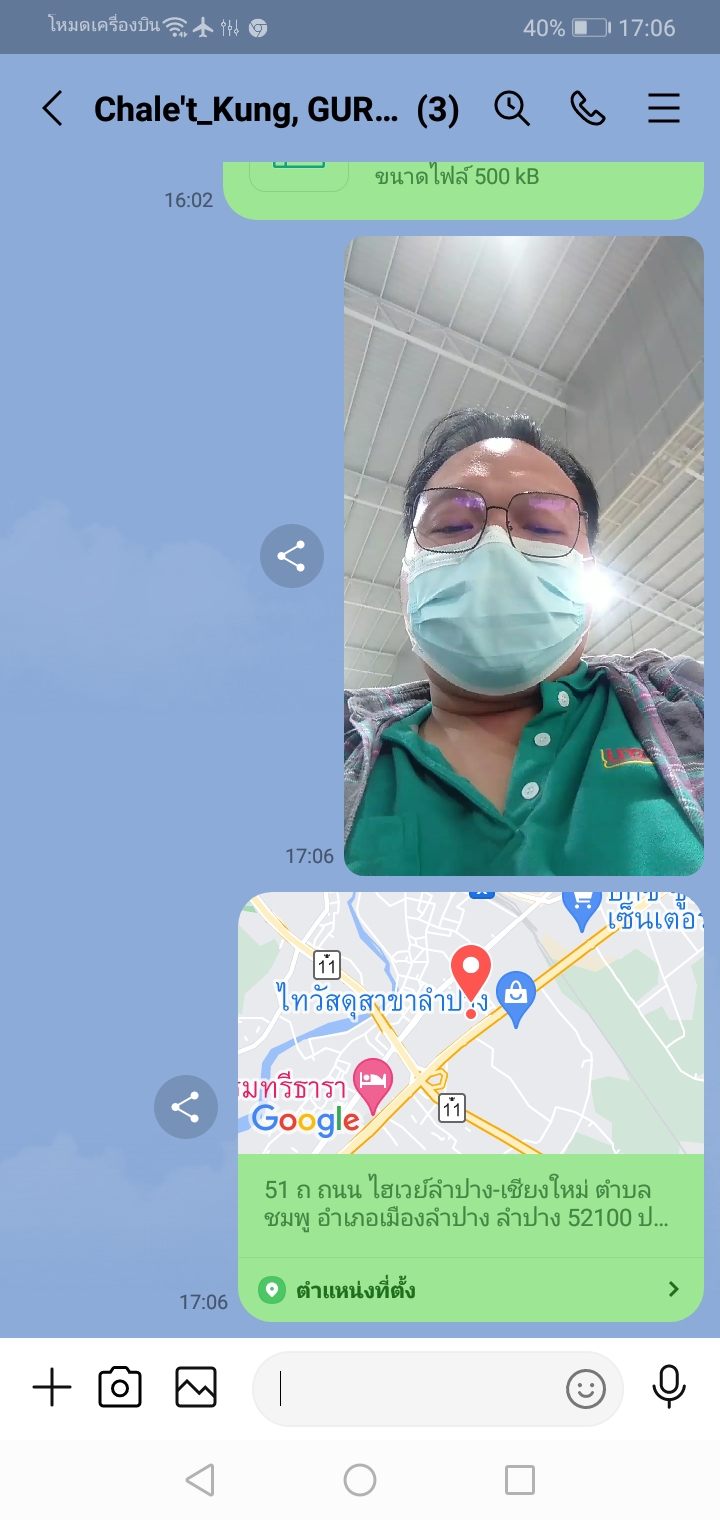
Task: Open the shared location map
Action: 470,1022
